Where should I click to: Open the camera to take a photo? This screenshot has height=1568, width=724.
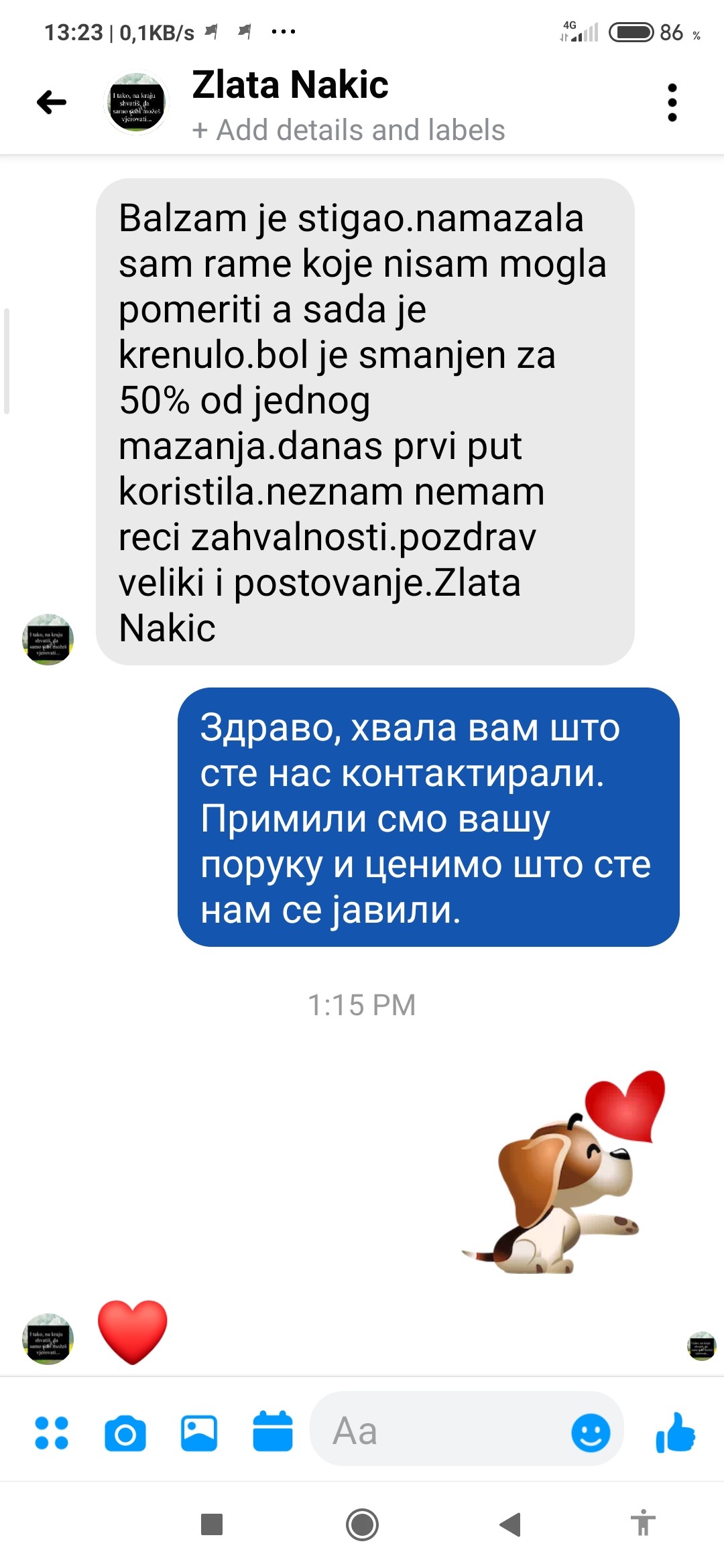click(x=125, y=1433)
